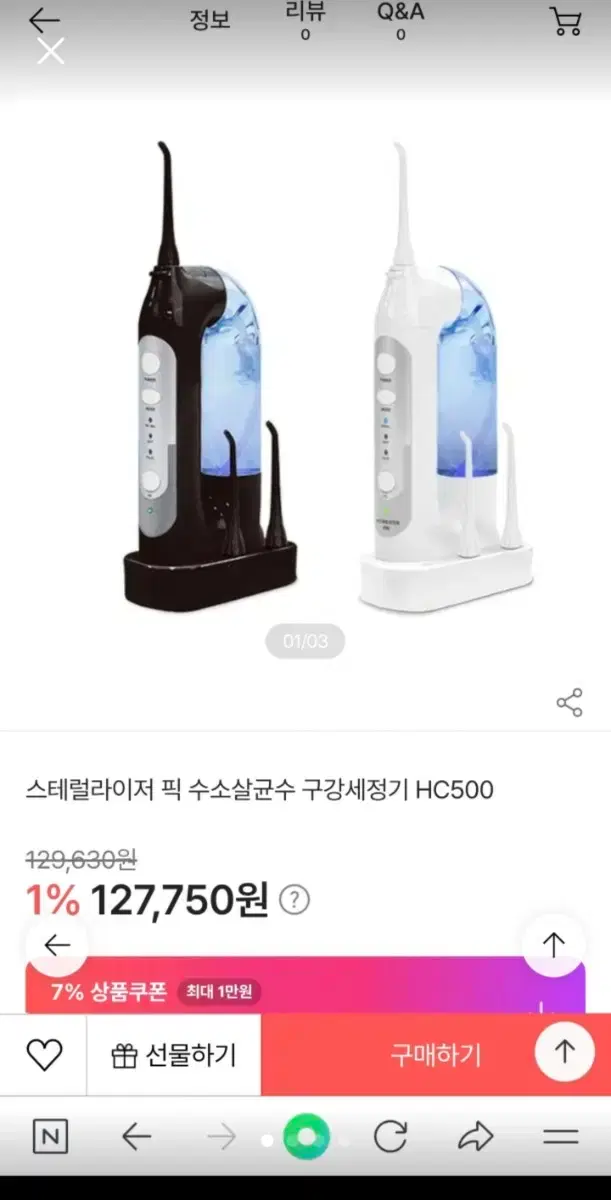Open the price help question mark

click(294, 900)
